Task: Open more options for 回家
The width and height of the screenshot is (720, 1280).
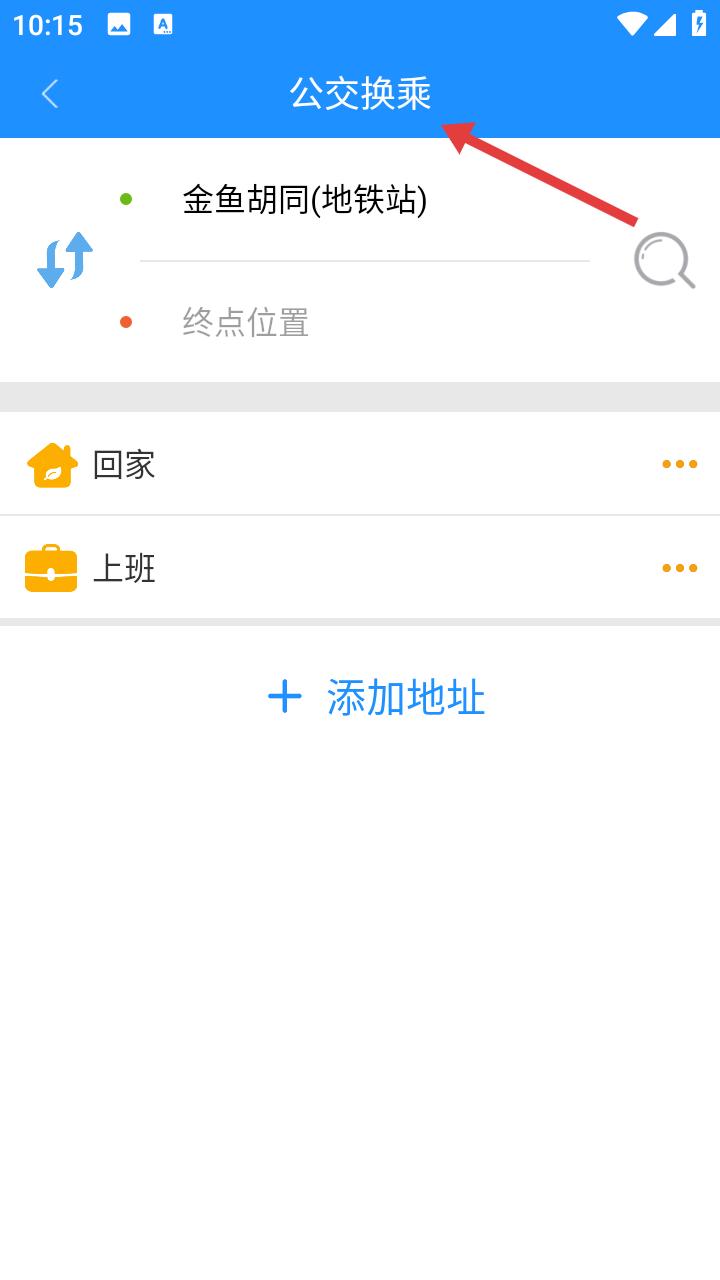Action: tap(680, 464)
